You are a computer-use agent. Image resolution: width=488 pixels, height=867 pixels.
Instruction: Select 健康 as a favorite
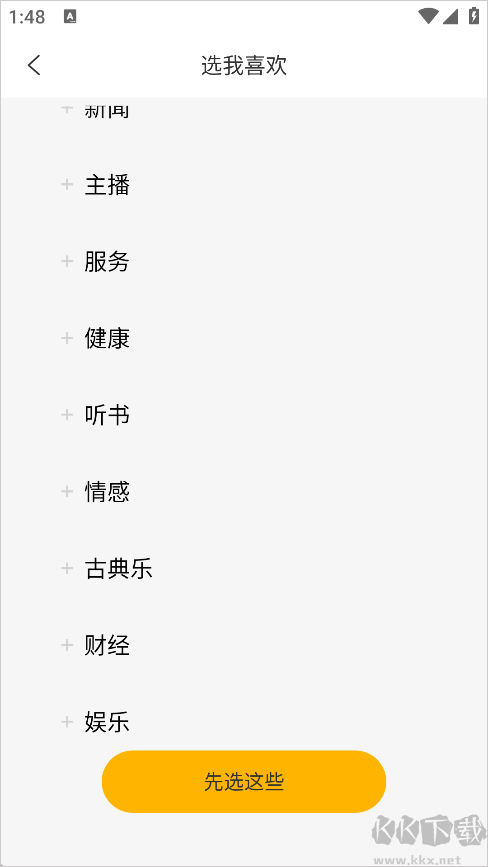pos(95,338)
